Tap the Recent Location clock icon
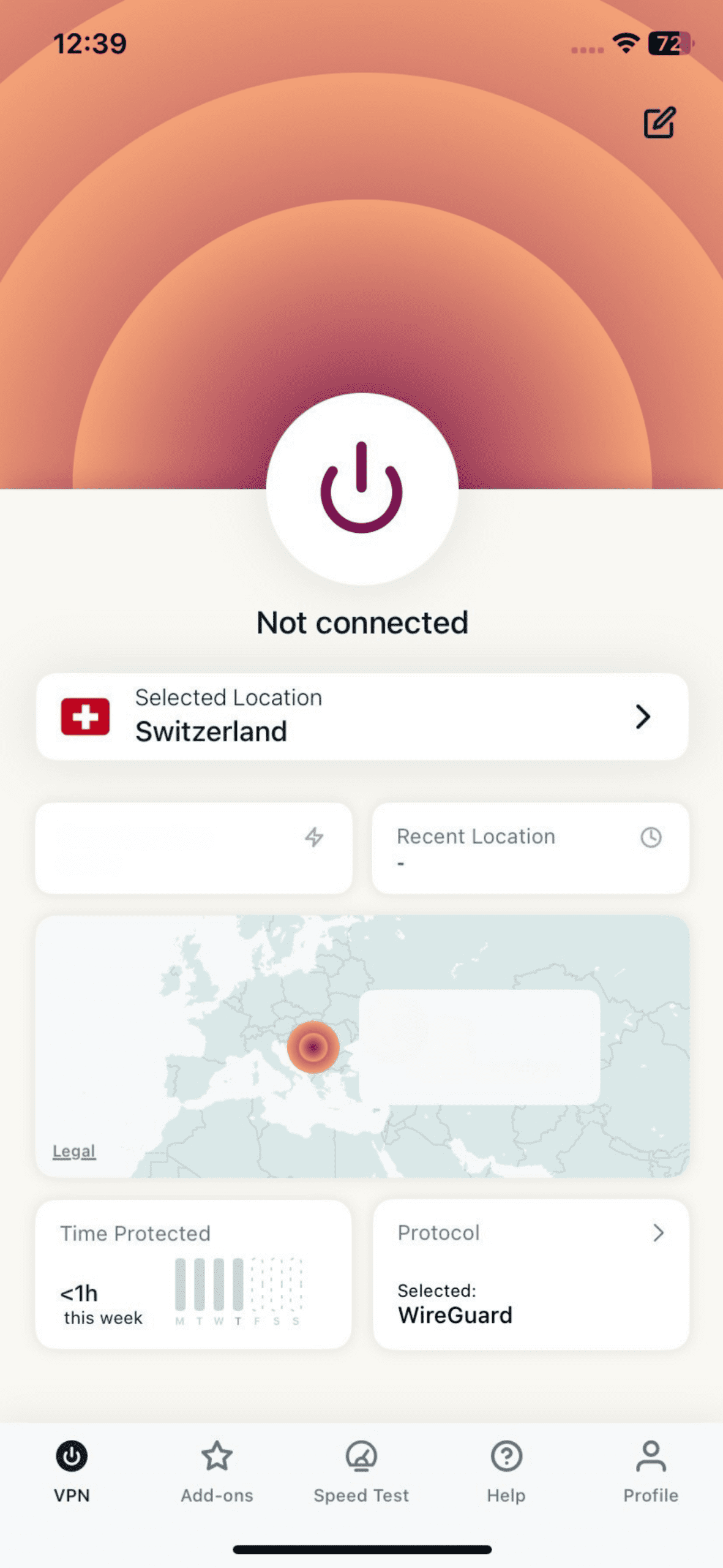The height and width of the screenshot is (1568, 723). 651,837
